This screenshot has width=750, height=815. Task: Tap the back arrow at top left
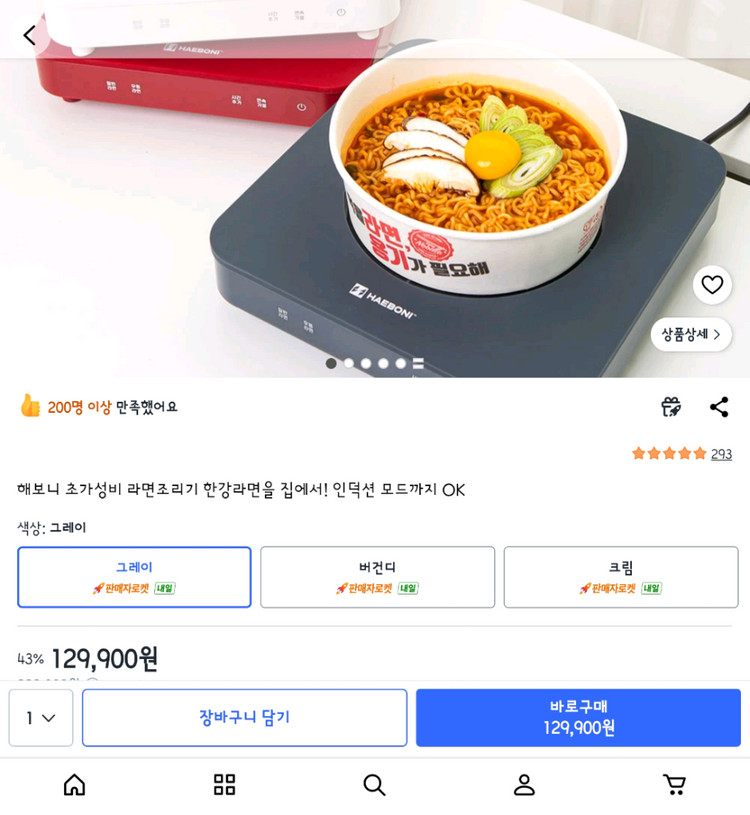(x=28, y=34)
